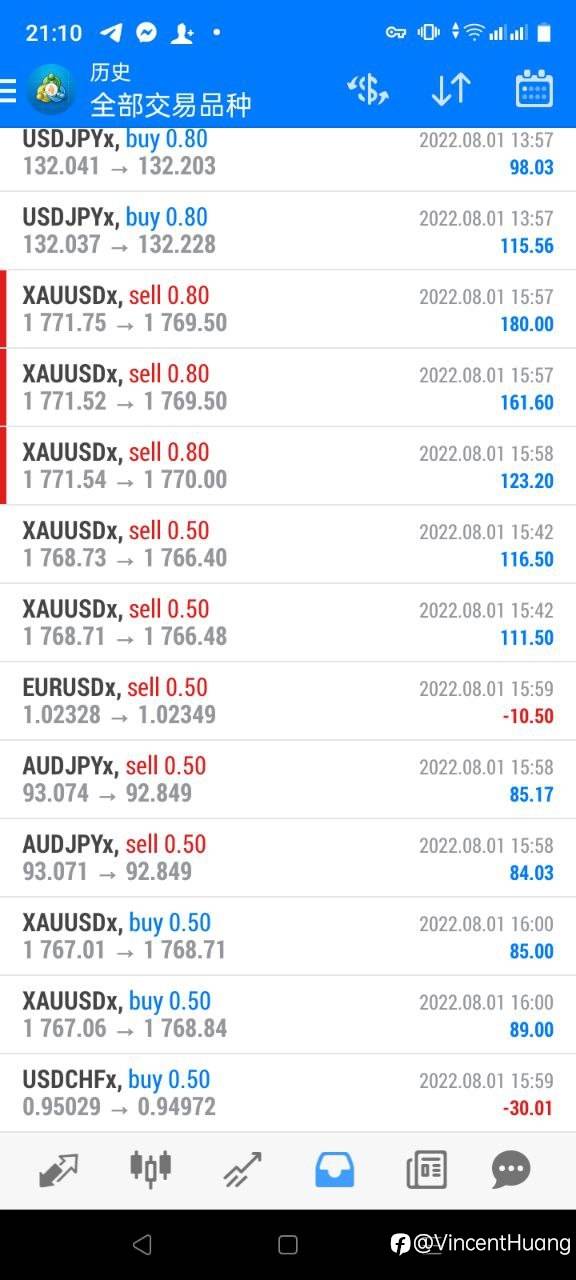Switch to the News tab
Screen dimensions: 576x1280
coord(426,1169)
